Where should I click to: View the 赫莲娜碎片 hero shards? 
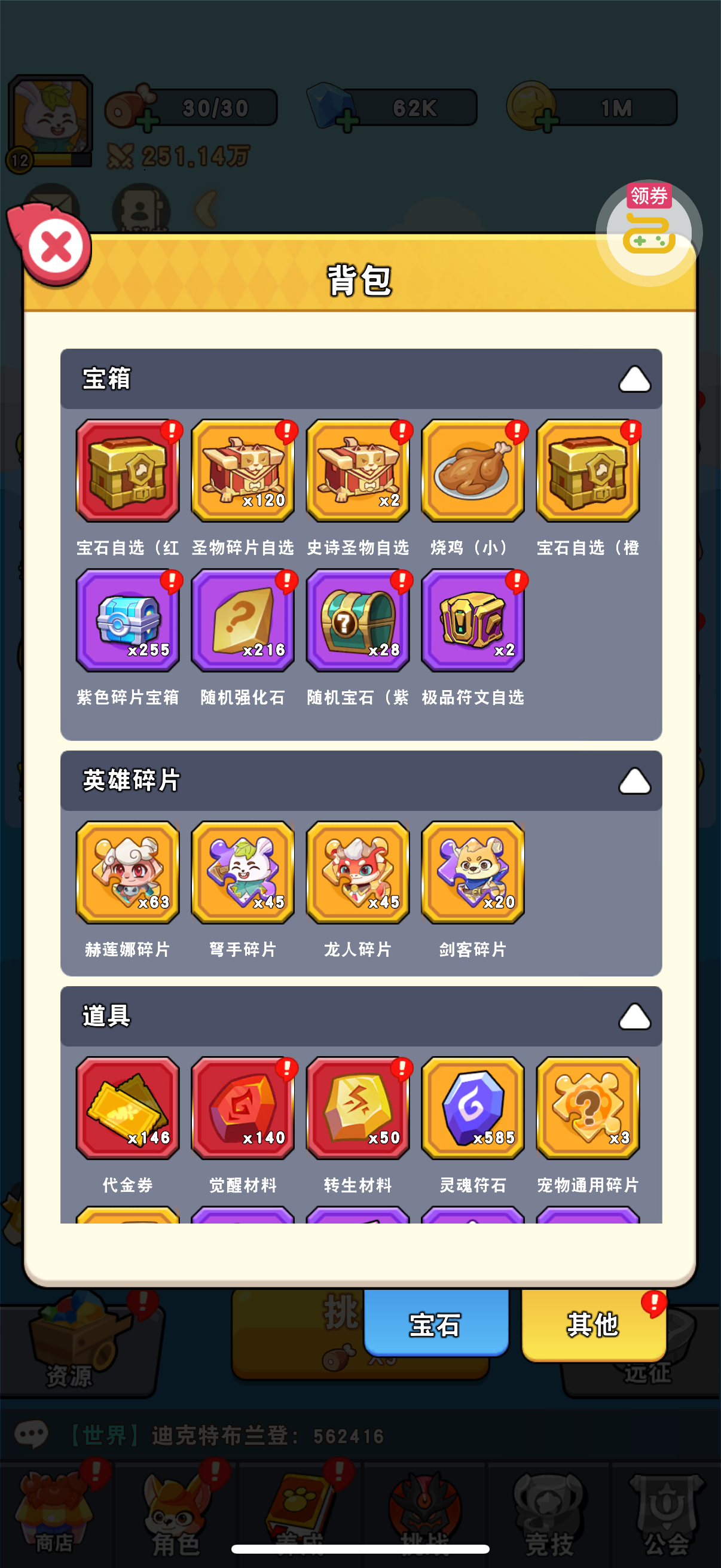tap(127, 873)
